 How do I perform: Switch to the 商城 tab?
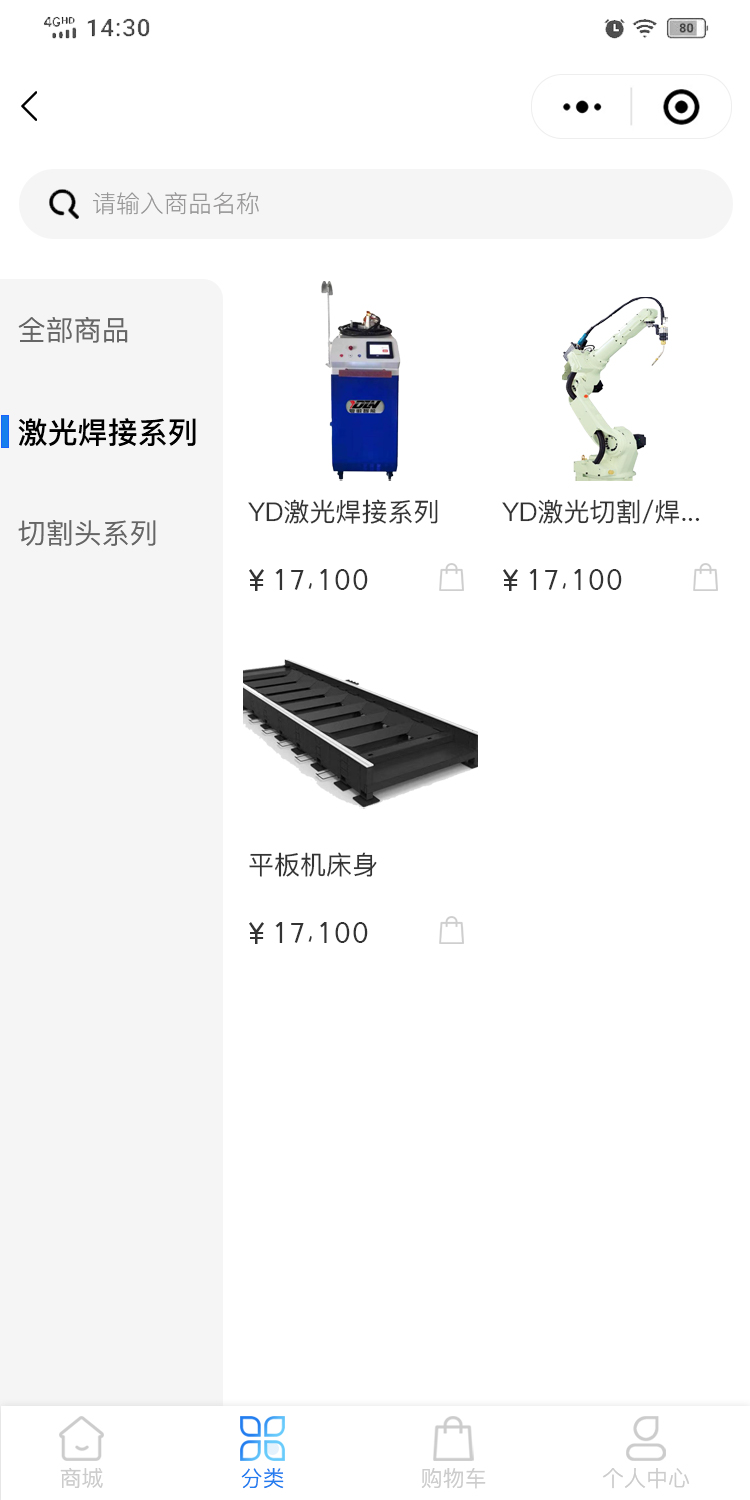coord(82,1452)
